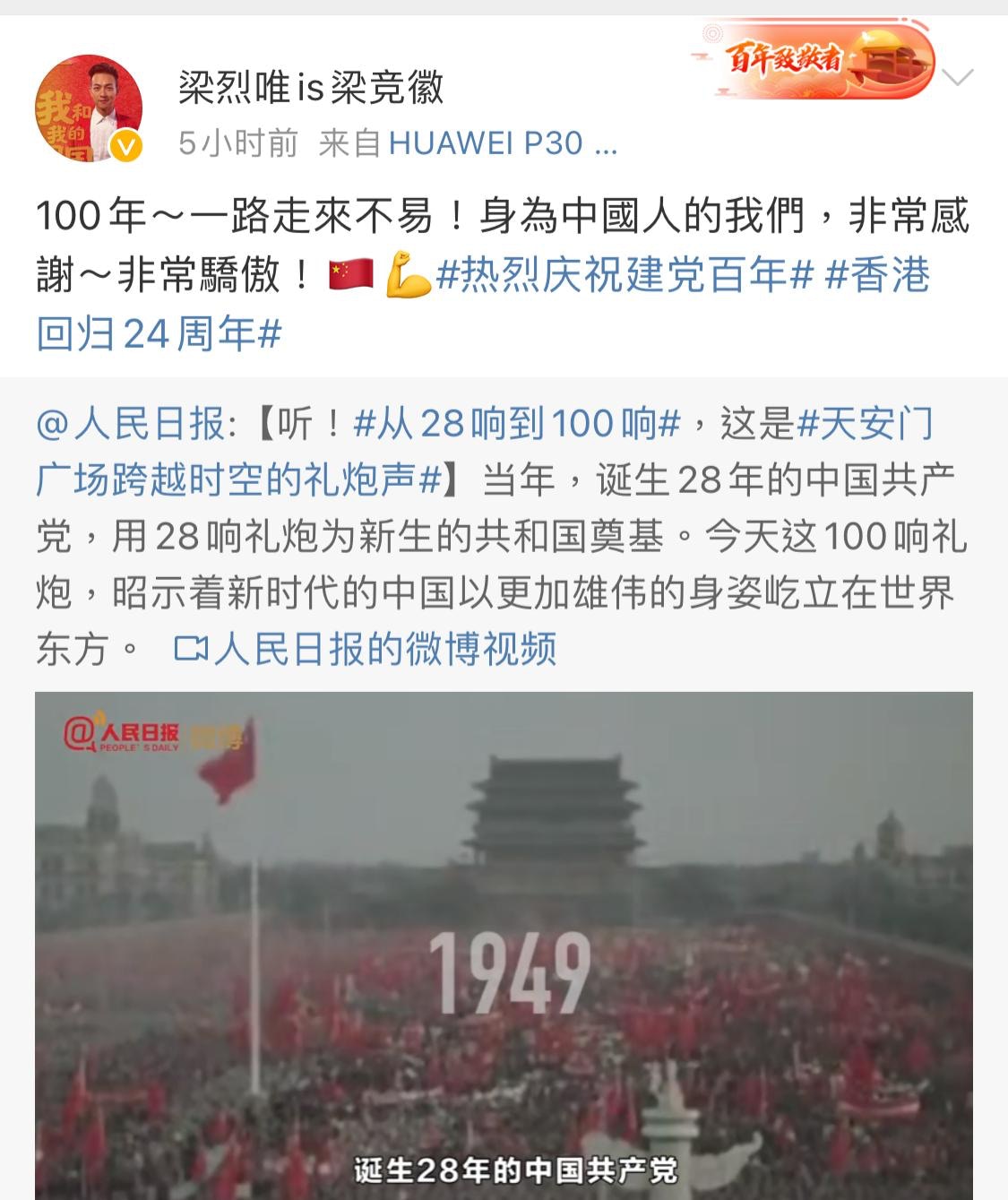The width and height of the screenshot is (1008, 1200).
Task: Expand the post options chevron
Action: (x=958, y=77)
